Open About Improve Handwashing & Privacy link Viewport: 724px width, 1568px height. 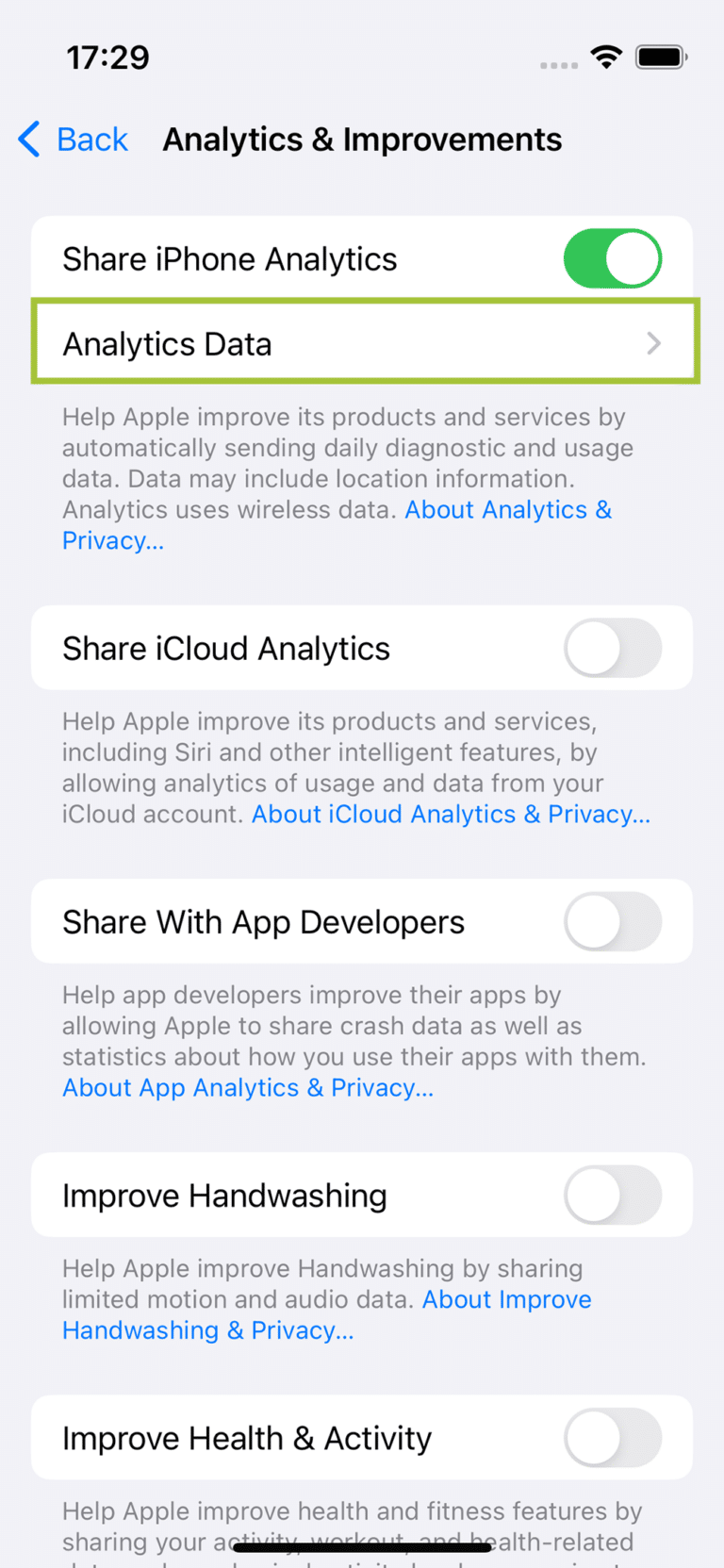[x=507, y=1298]
